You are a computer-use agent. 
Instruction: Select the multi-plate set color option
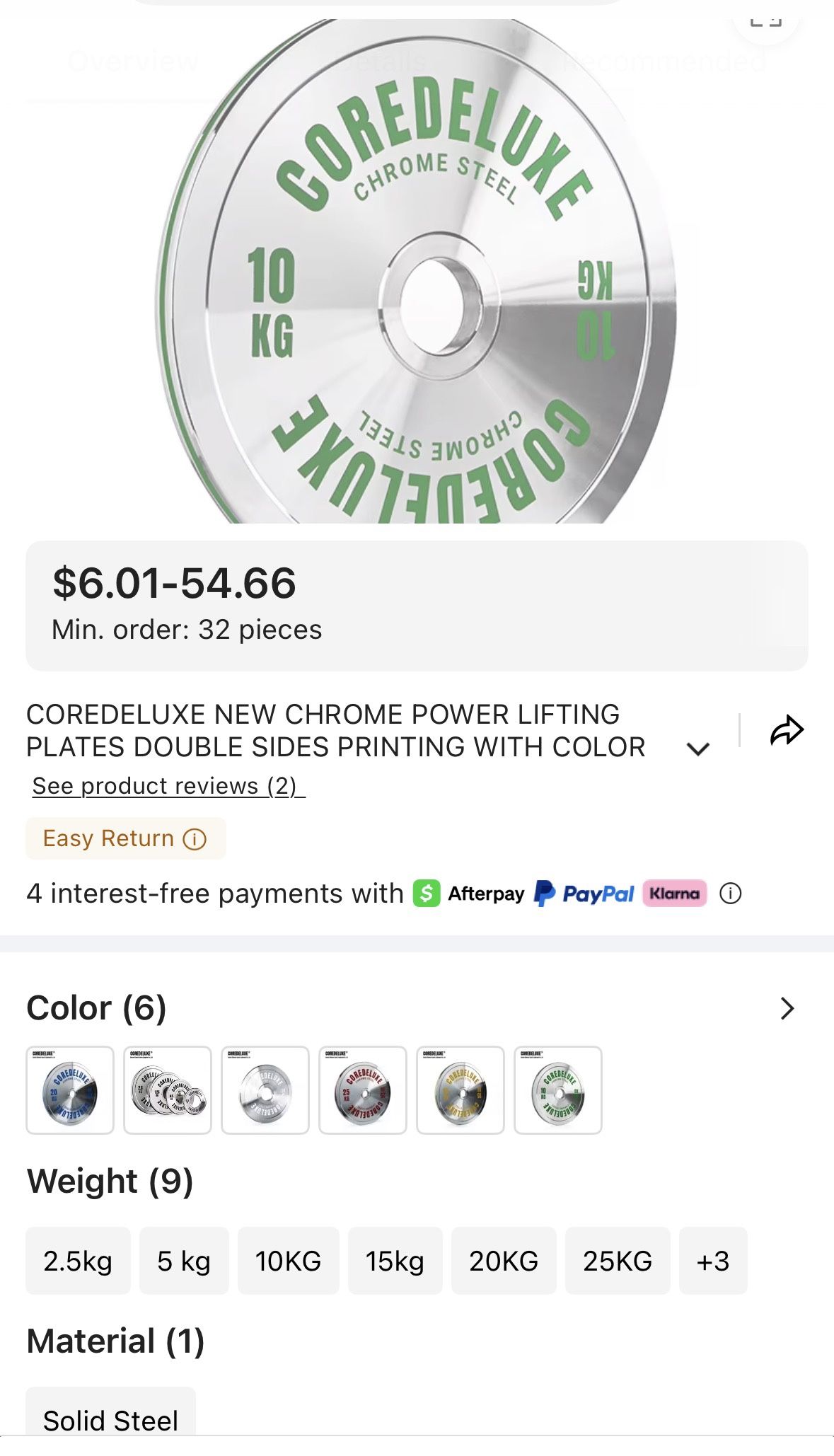[168, 1090]
